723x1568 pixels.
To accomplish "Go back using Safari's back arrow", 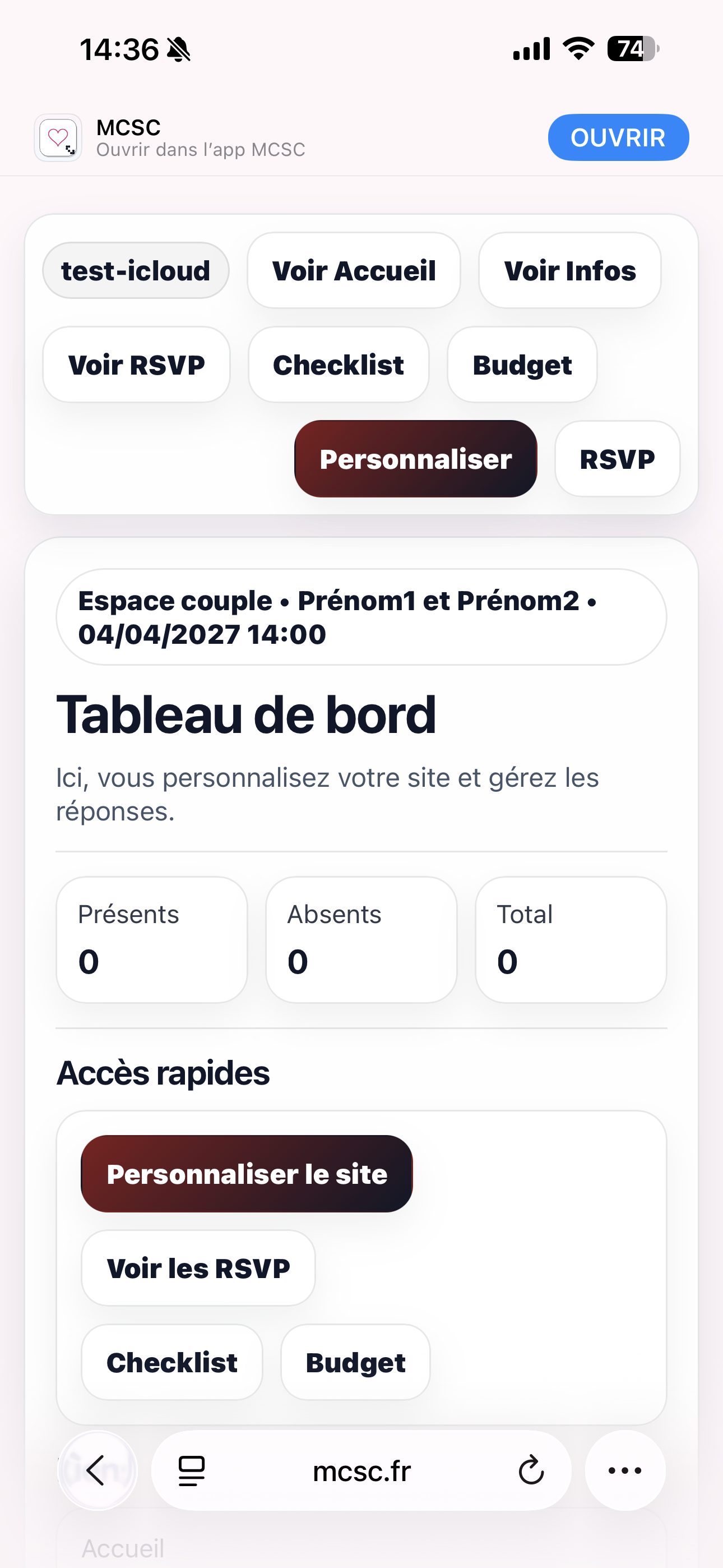I will point(95,1470).
